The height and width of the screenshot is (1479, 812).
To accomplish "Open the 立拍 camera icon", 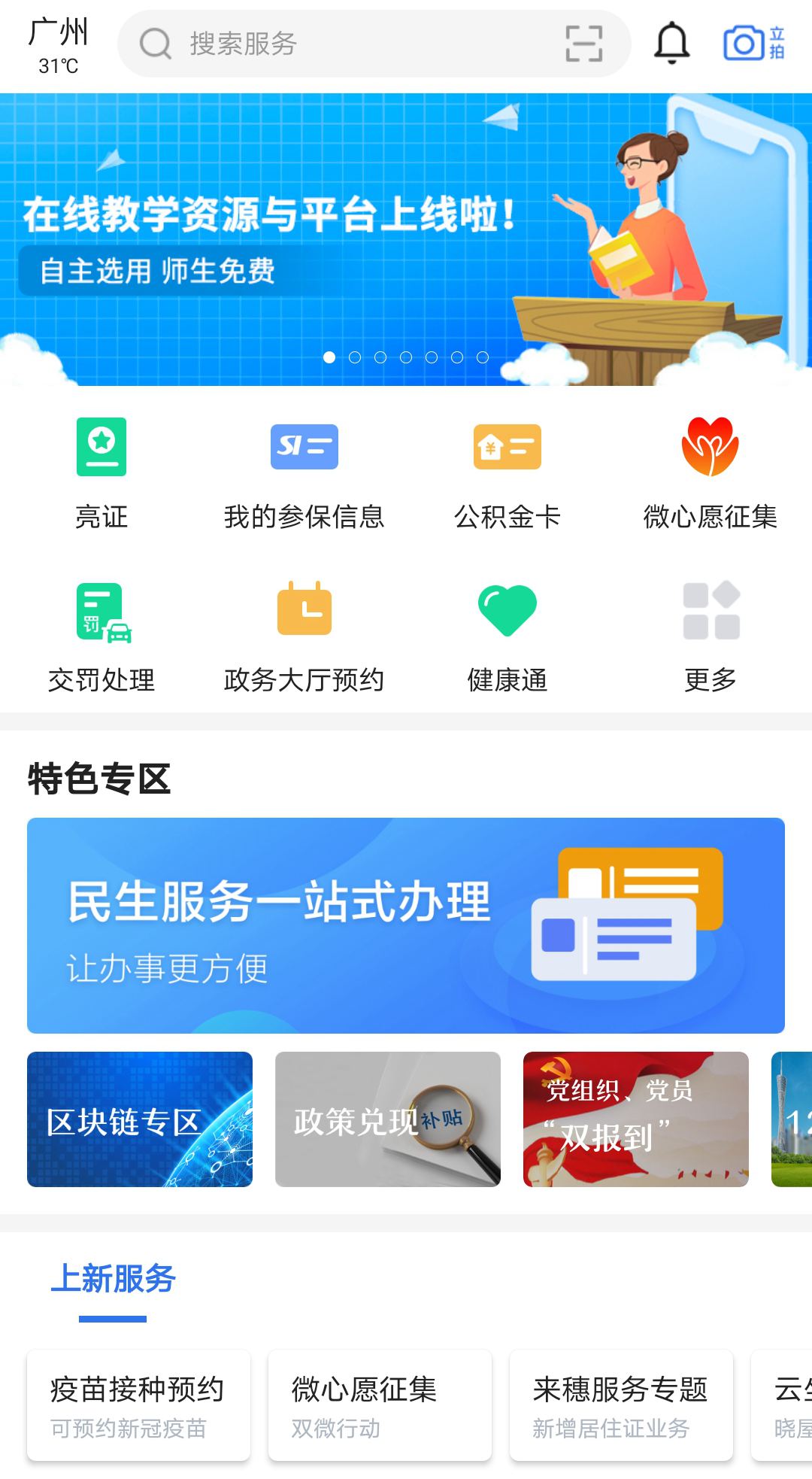I will tap(753, 43).
